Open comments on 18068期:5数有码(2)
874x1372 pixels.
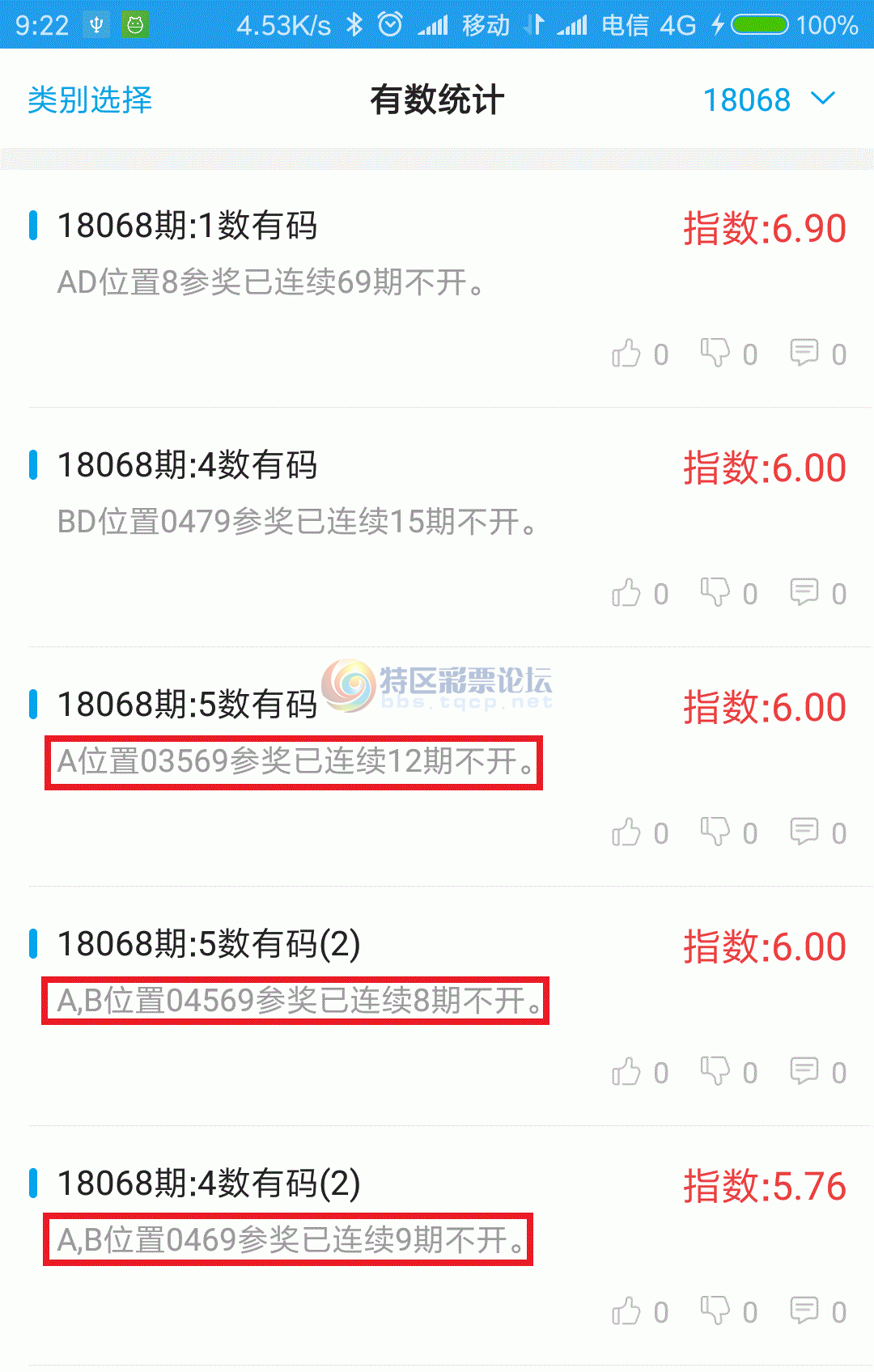point(804,1072)
